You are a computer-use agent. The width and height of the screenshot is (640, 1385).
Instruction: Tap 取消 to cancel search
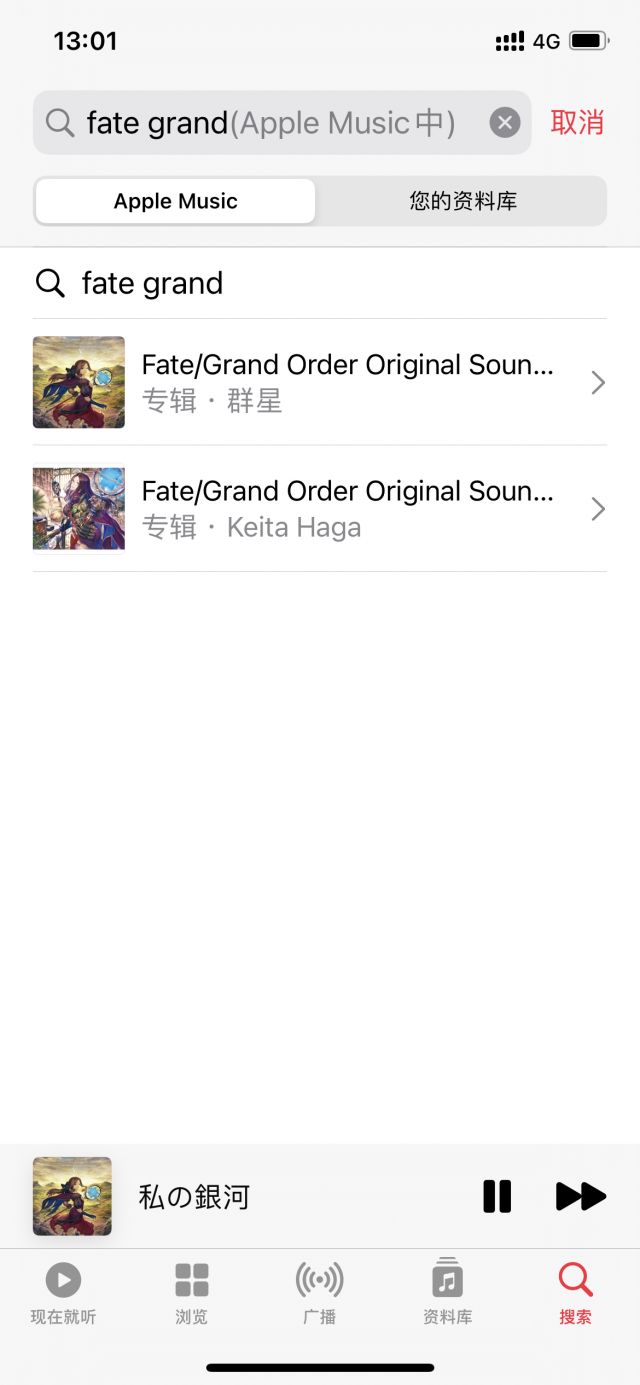(x=577, y=123)
